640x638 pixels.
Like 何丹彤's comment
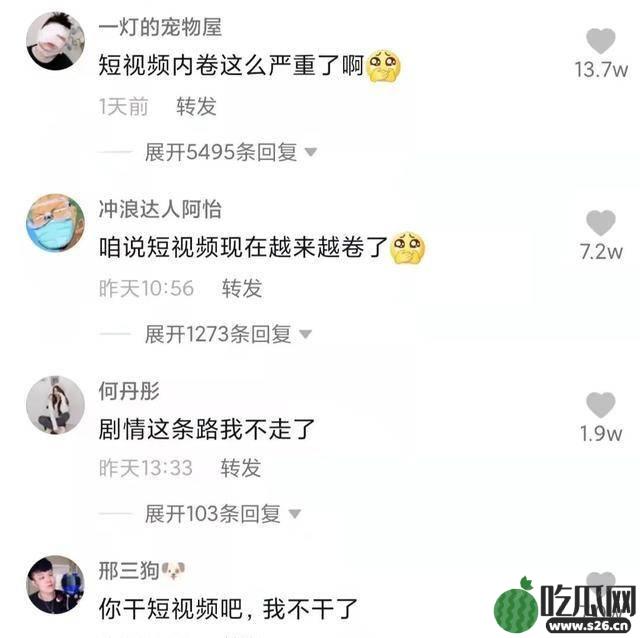600,405
